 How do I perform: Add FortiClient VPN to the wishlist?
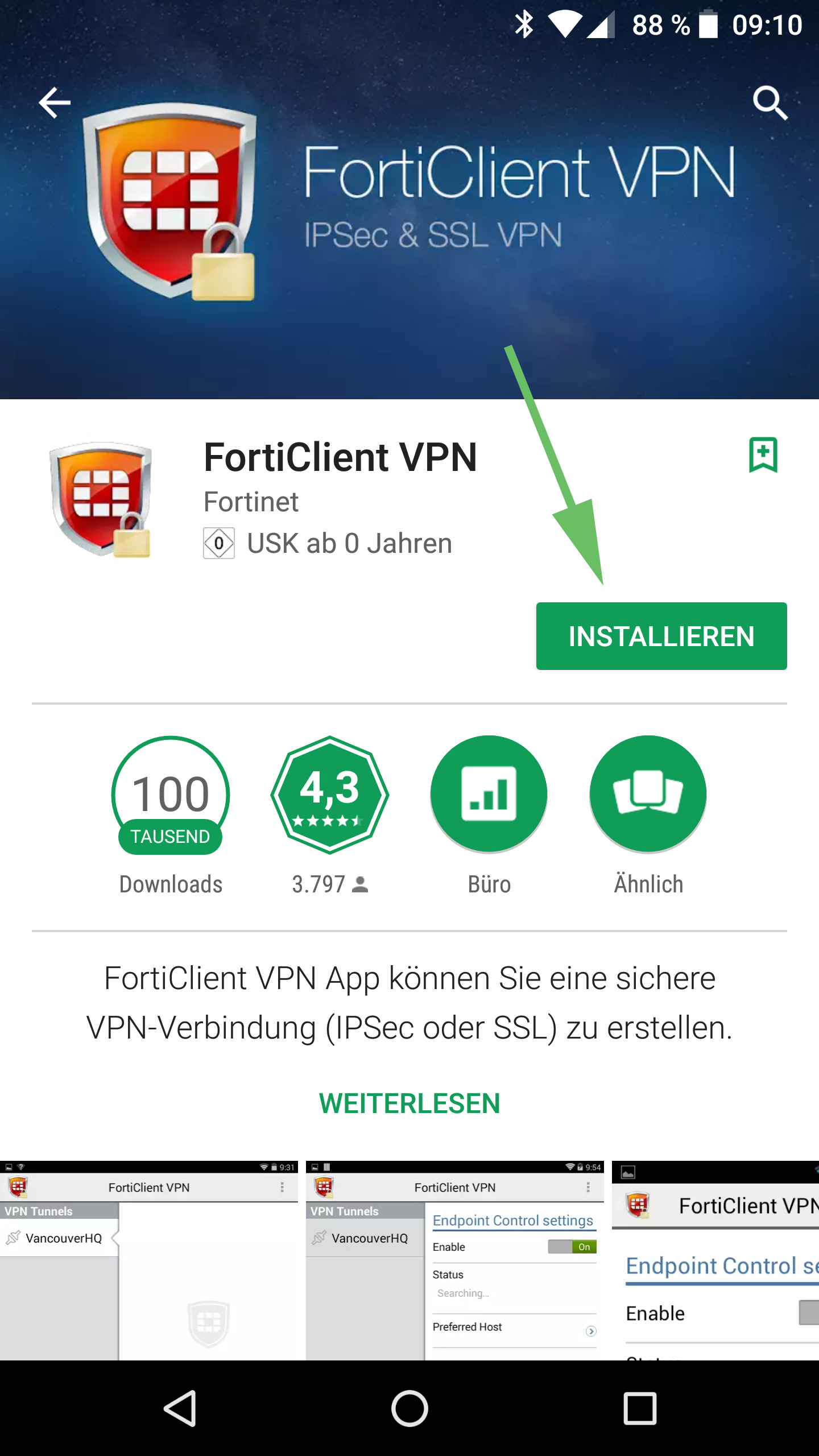point(763,455)
